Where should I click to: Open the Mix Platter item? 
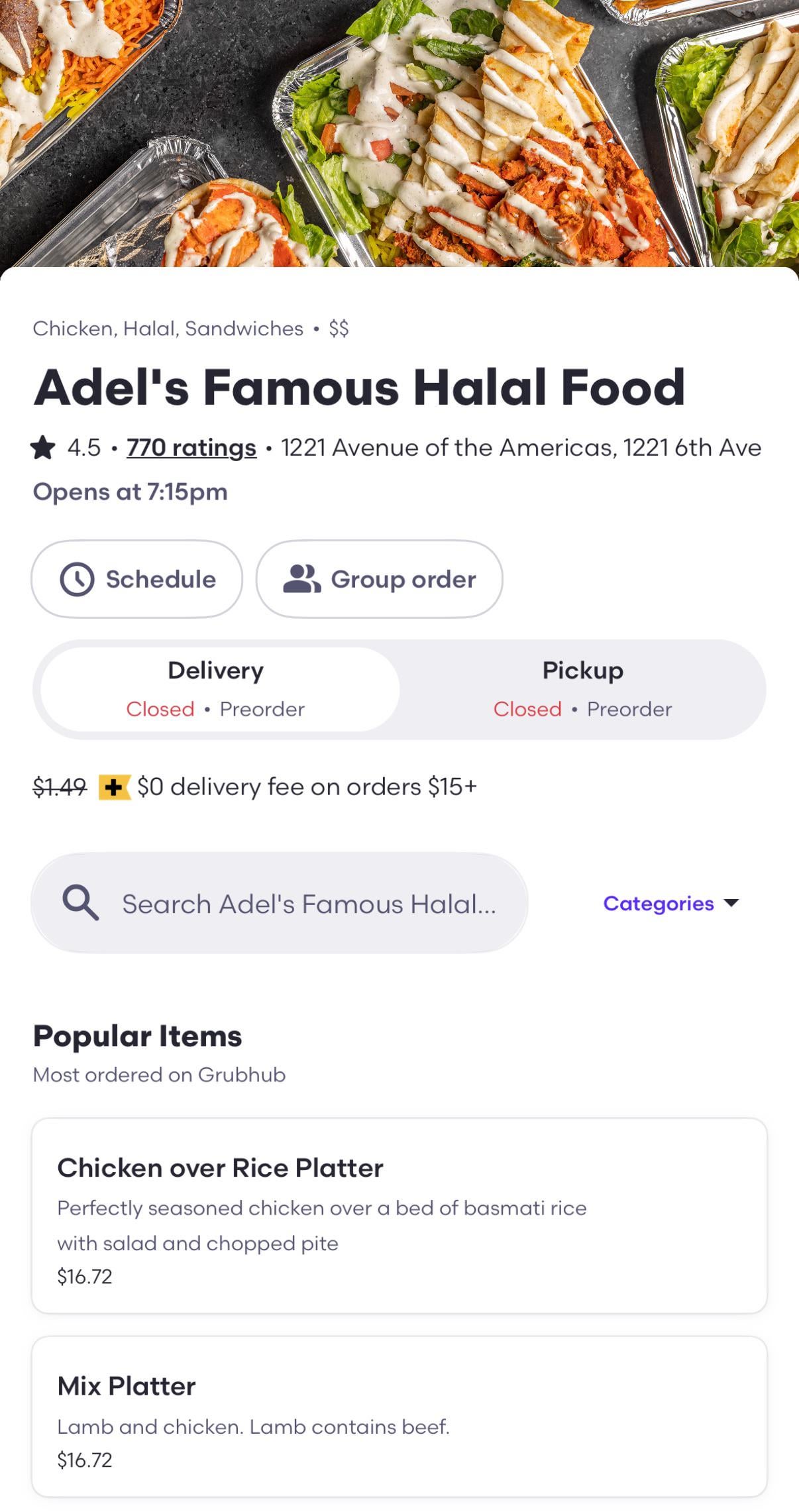pyautogui.click(x=399, y=1417)
